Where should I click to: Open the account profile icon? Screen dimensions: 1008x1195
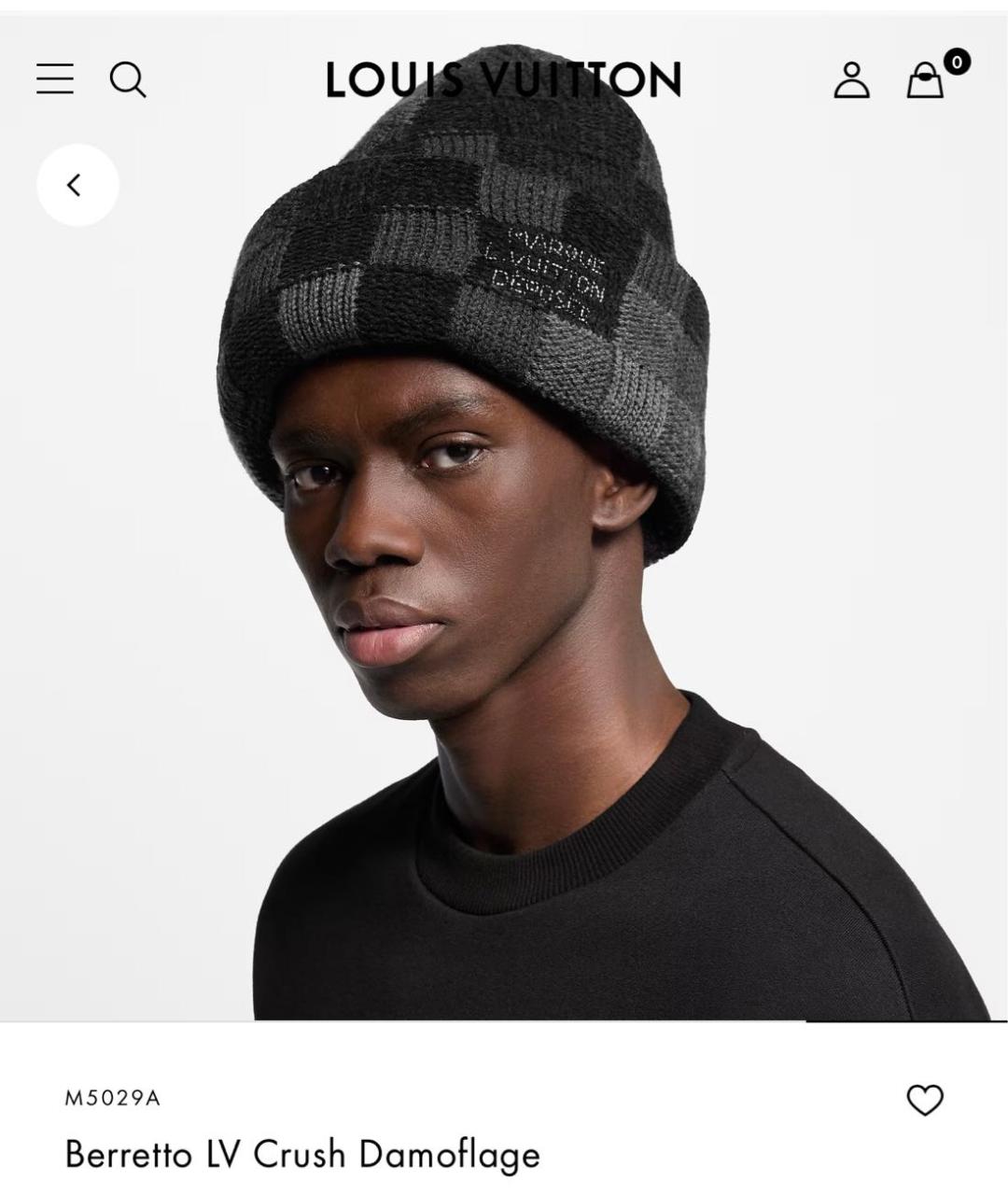coord(851,80)
